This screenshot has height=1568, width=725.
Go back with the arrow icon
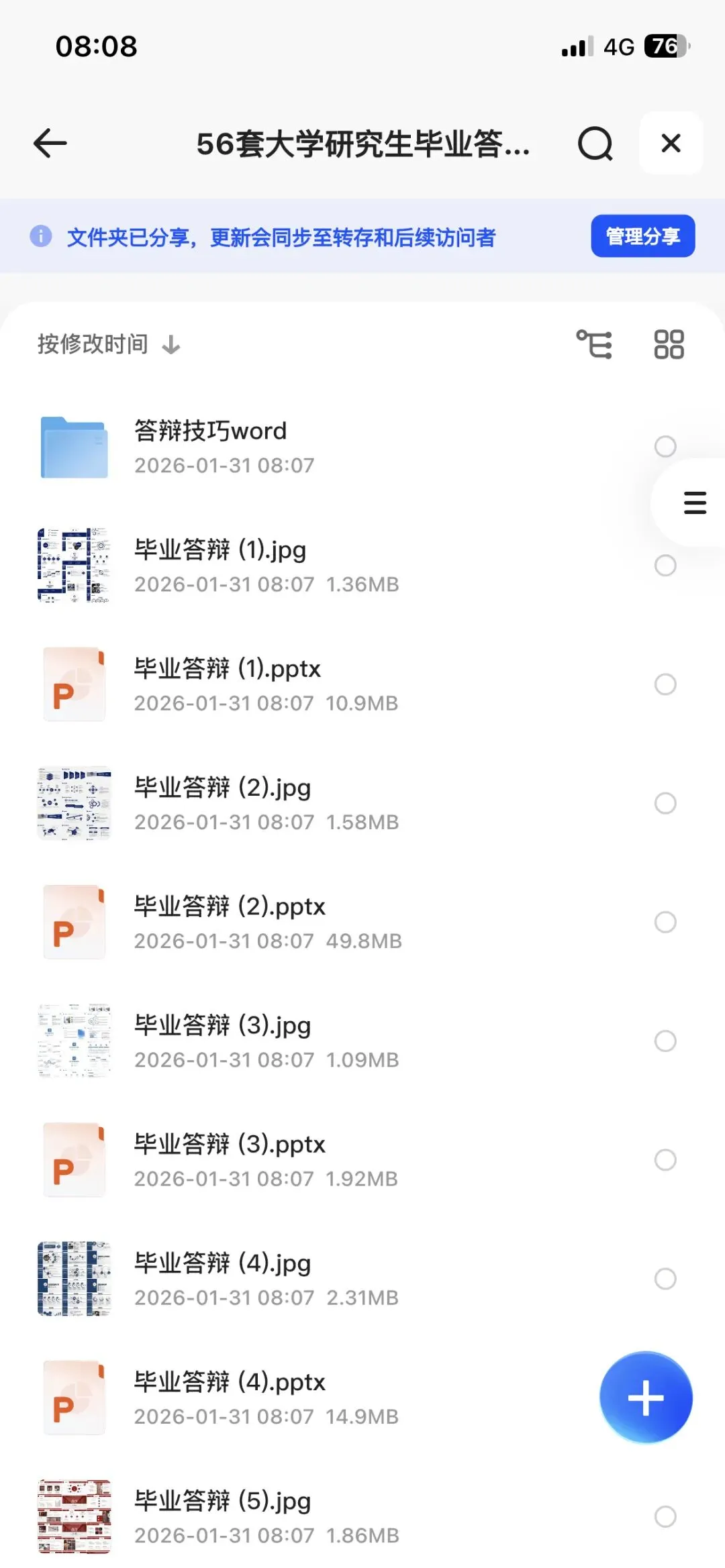click(x=50, y=143)
